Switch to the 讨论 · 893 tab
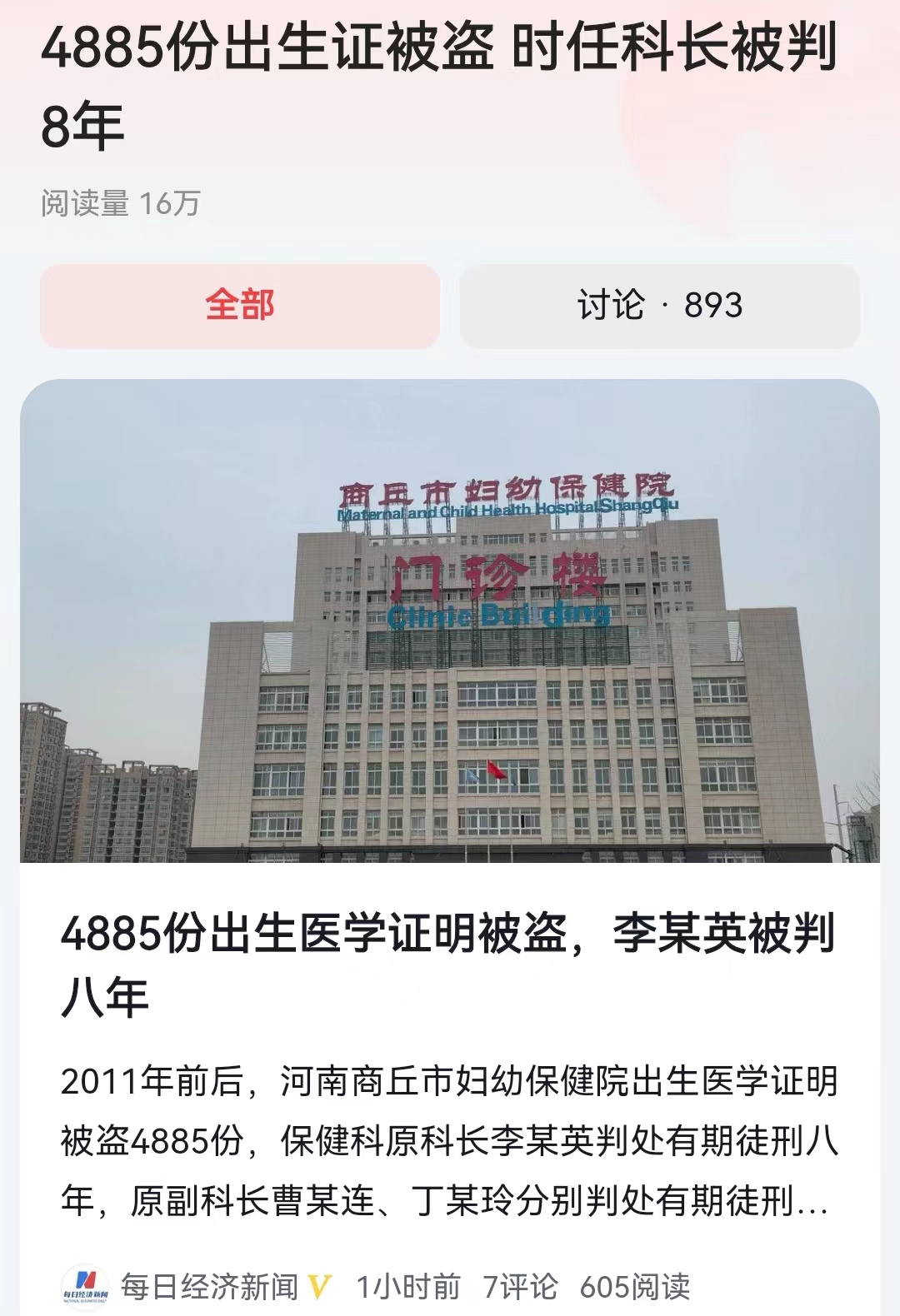 (x=662, y=307)
